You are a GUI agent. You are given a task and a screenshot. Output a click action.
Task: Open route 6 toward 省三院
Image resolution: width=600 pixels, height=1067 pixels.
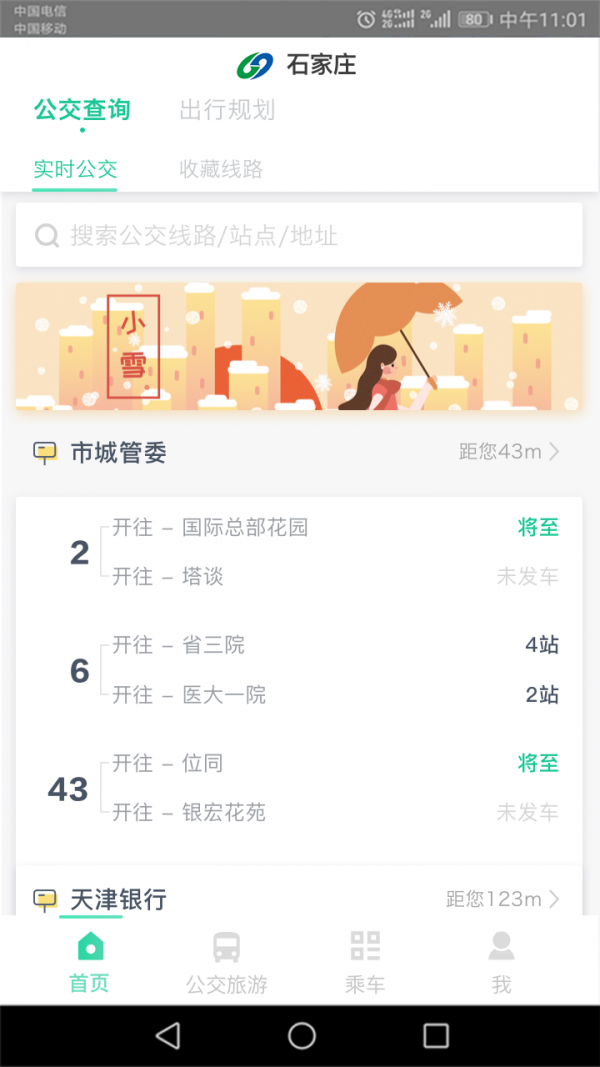coord(330,645)
